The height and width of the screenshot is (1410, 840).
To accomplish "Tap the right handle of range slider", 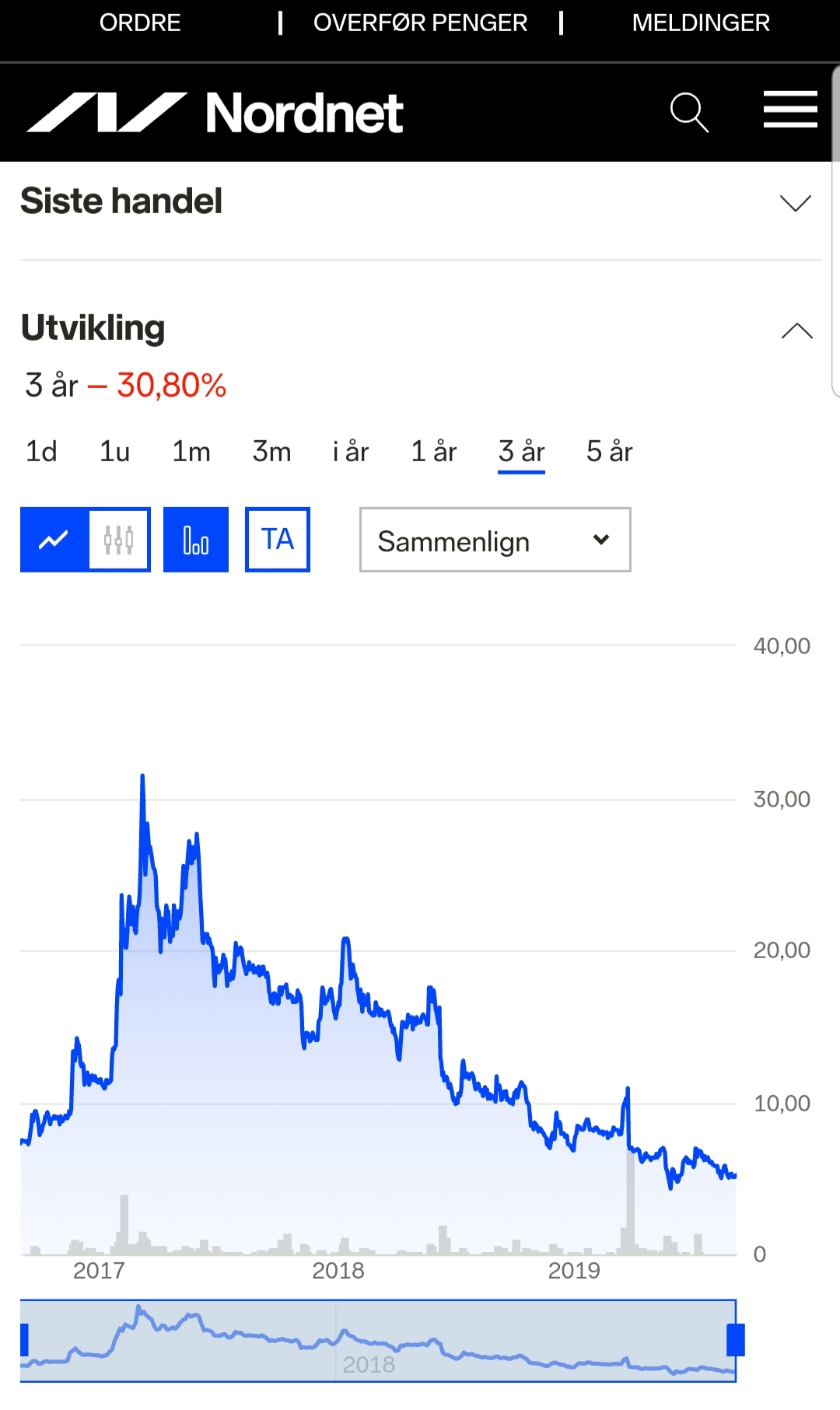I will click(735, 1340).
